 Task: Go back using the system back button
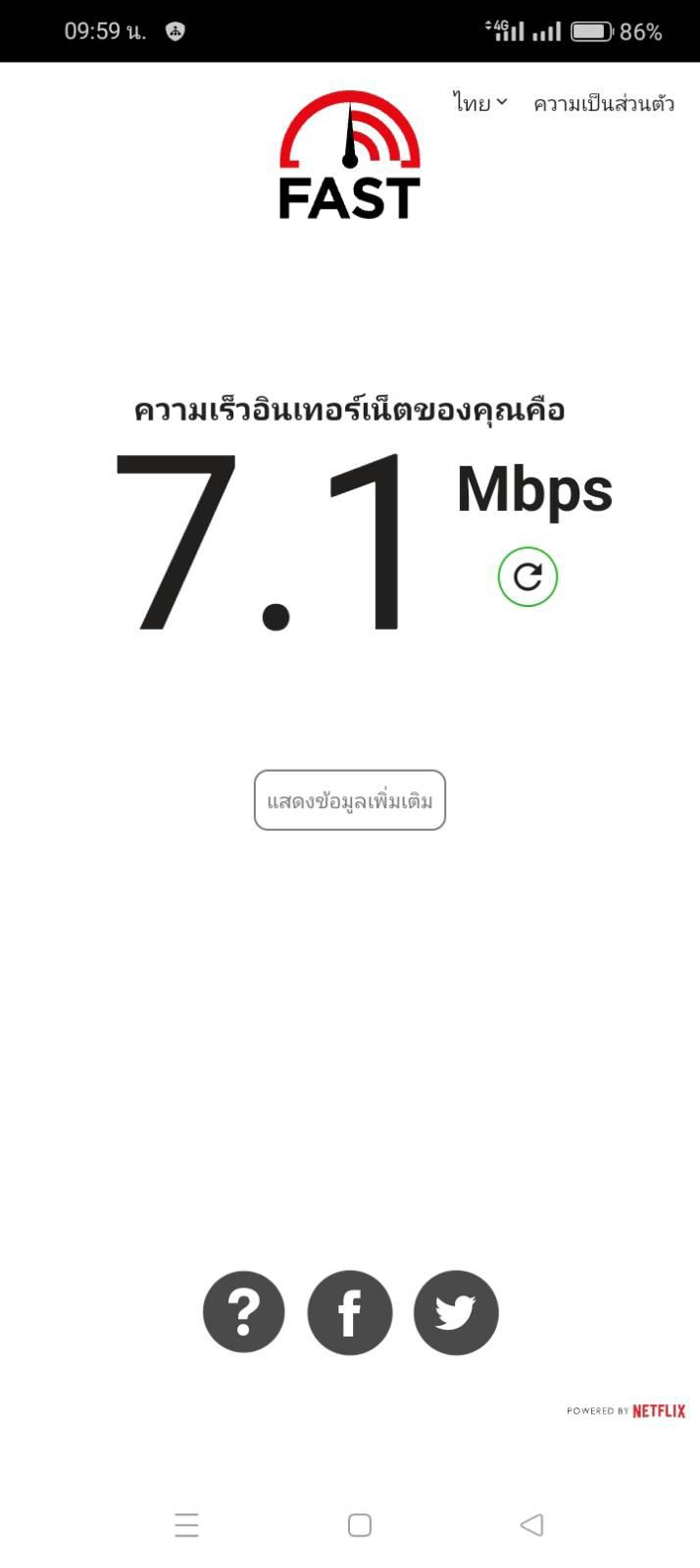(x=531, y=1525)
